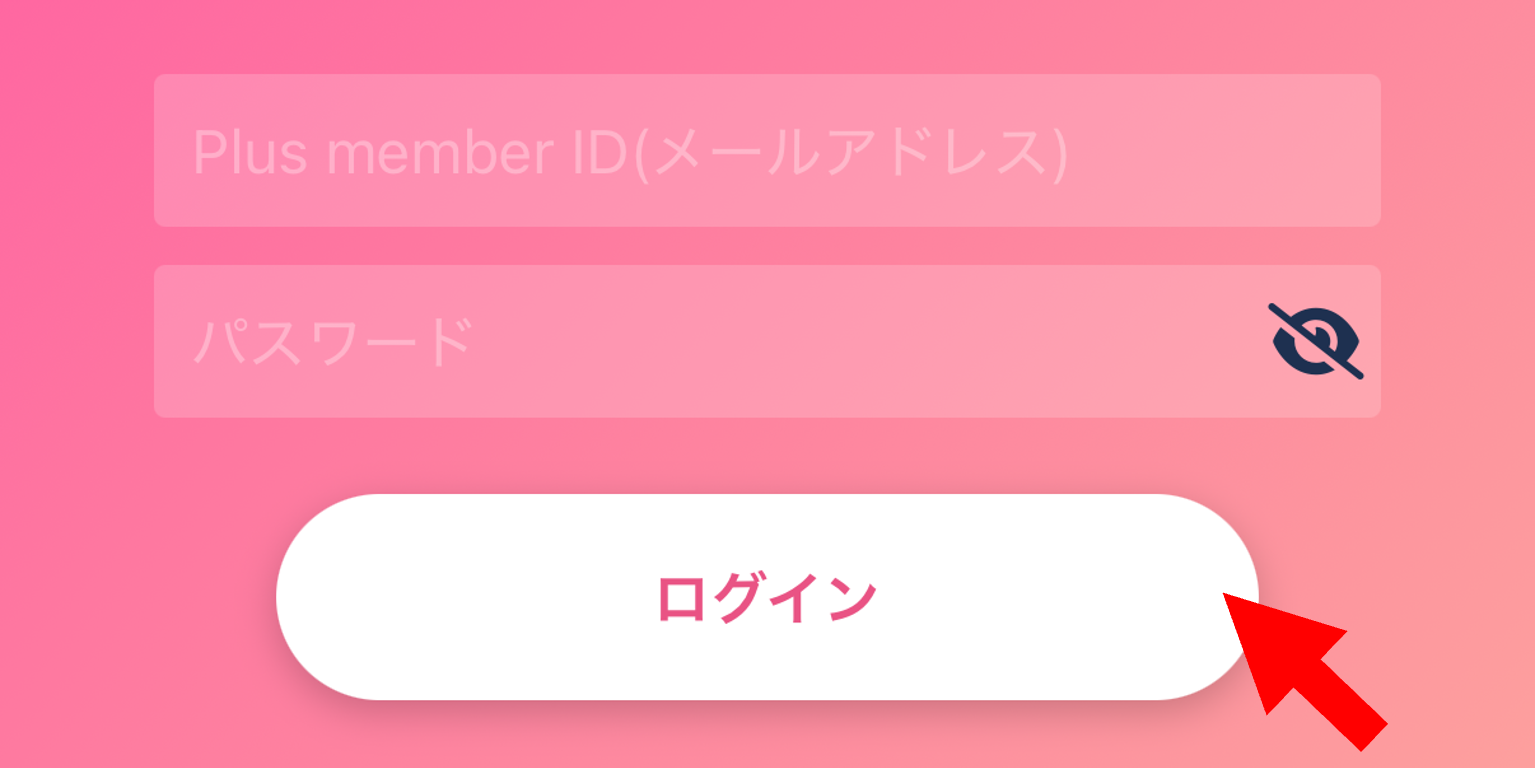
Task: Tap the ログイン button
Action: 767,597
